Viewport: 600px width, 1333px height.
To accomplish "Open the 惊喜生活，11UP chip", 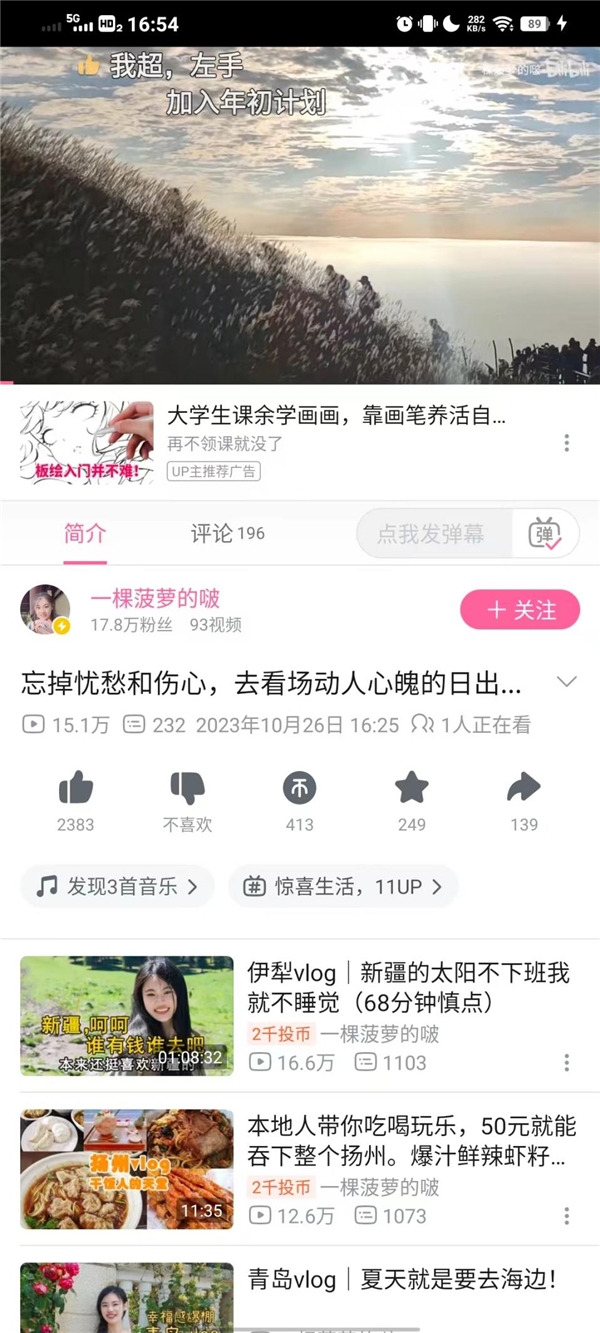I will click(x=343, y=886).
